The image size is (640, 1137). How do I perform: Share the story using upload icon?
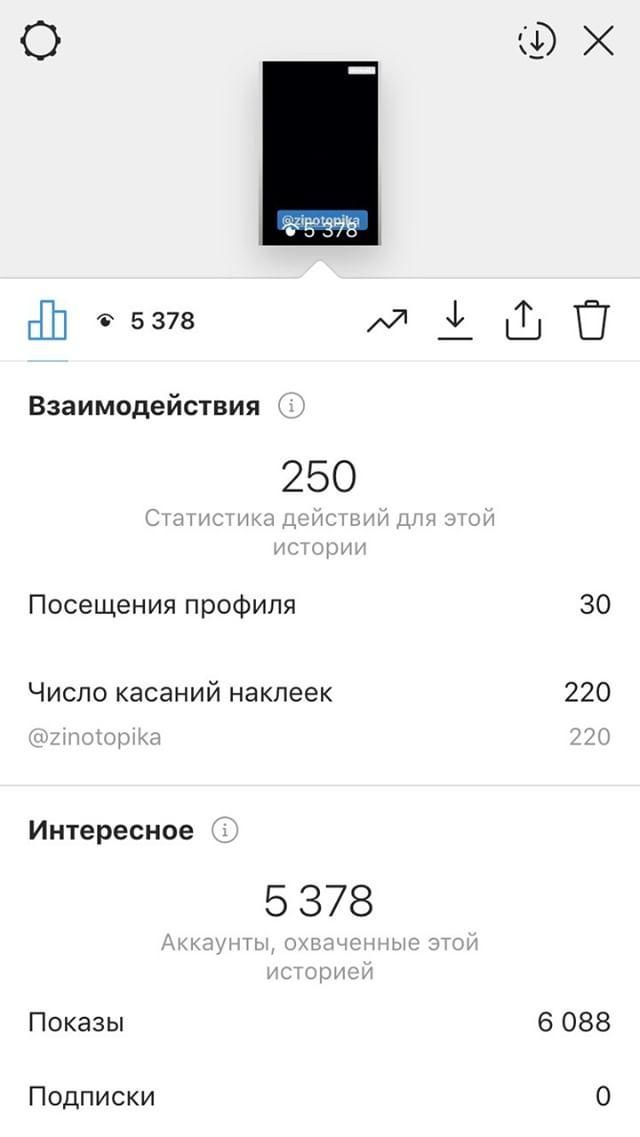[x=523, y=321]
